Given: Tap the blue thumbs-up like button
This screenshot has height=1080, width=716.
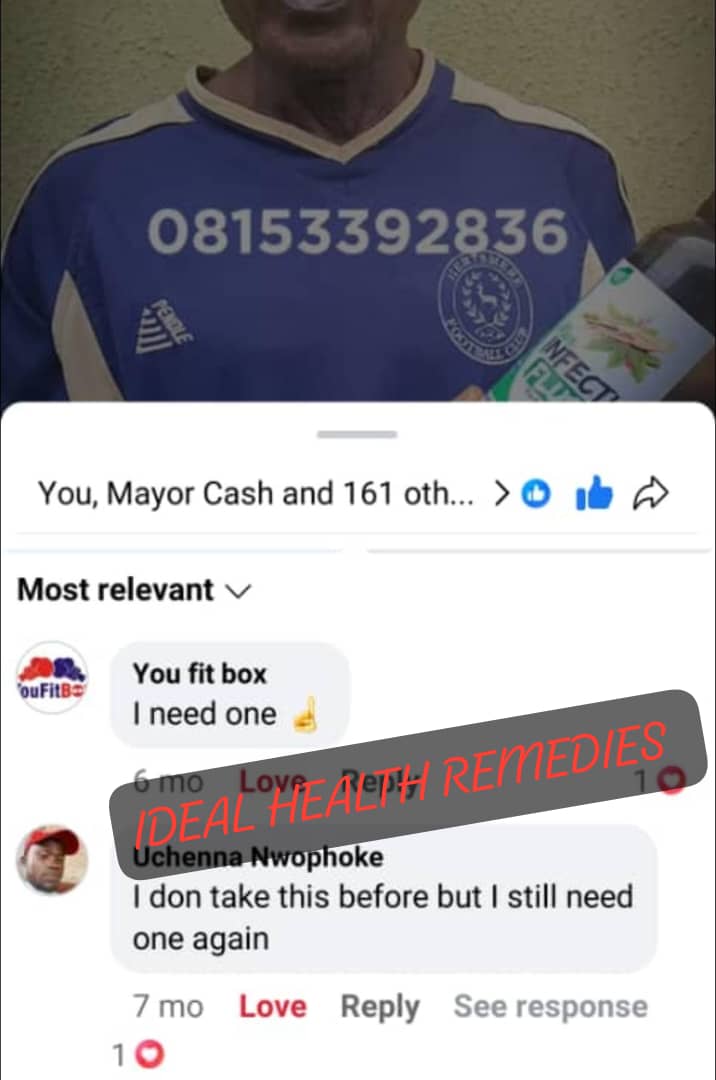Looking at the screenshot, I should [x=594, y=493].
